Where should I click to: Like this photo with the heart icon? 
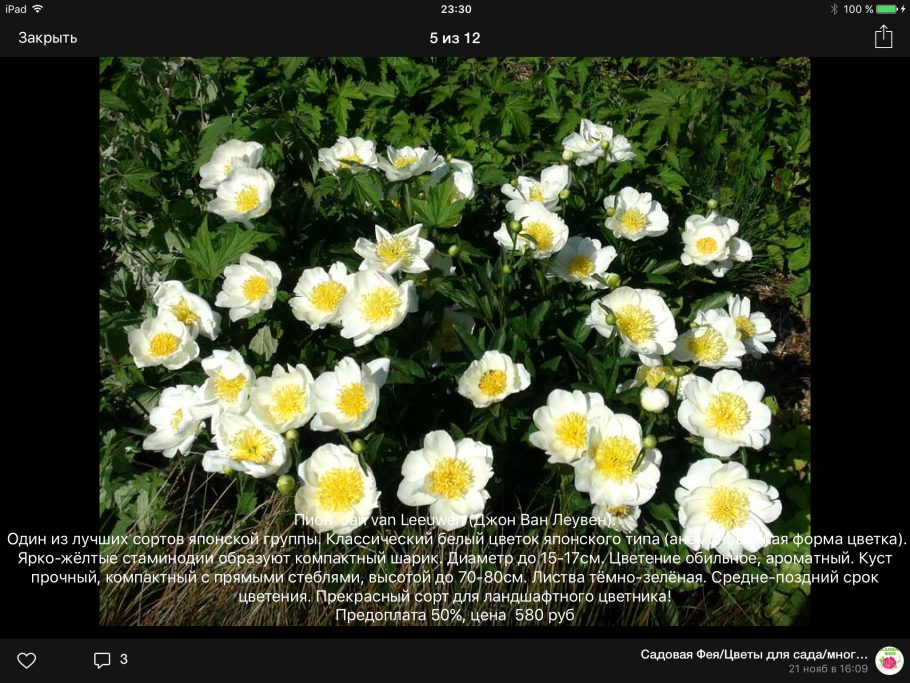pos(27,660)
